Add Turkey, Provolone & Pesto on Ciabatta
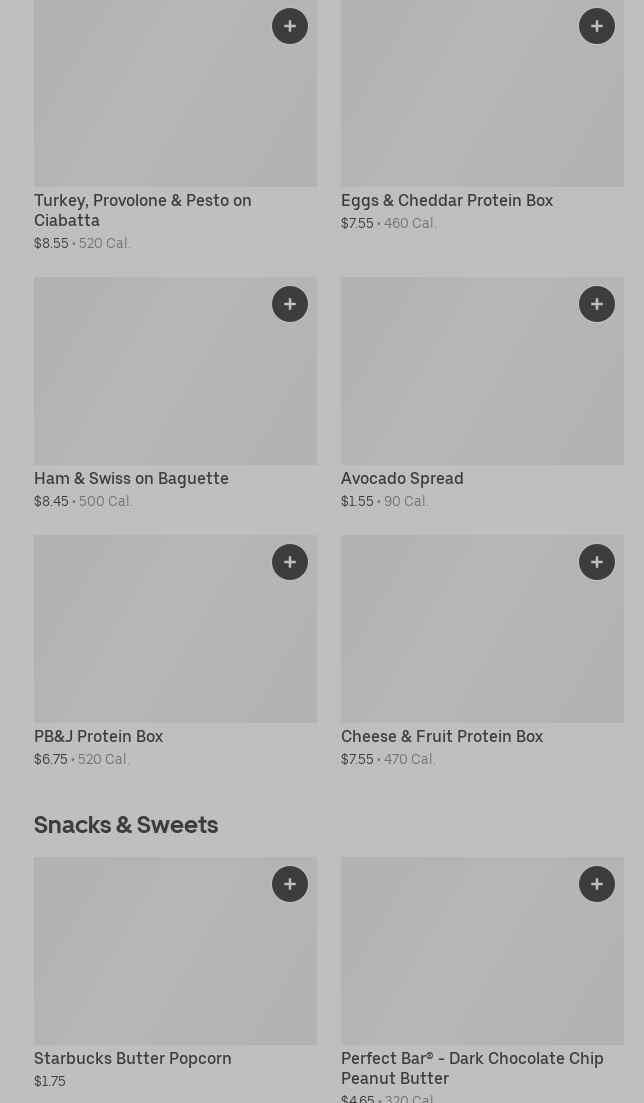The width and height of the screenshot is (644, 1103). (x=290, y=26)
